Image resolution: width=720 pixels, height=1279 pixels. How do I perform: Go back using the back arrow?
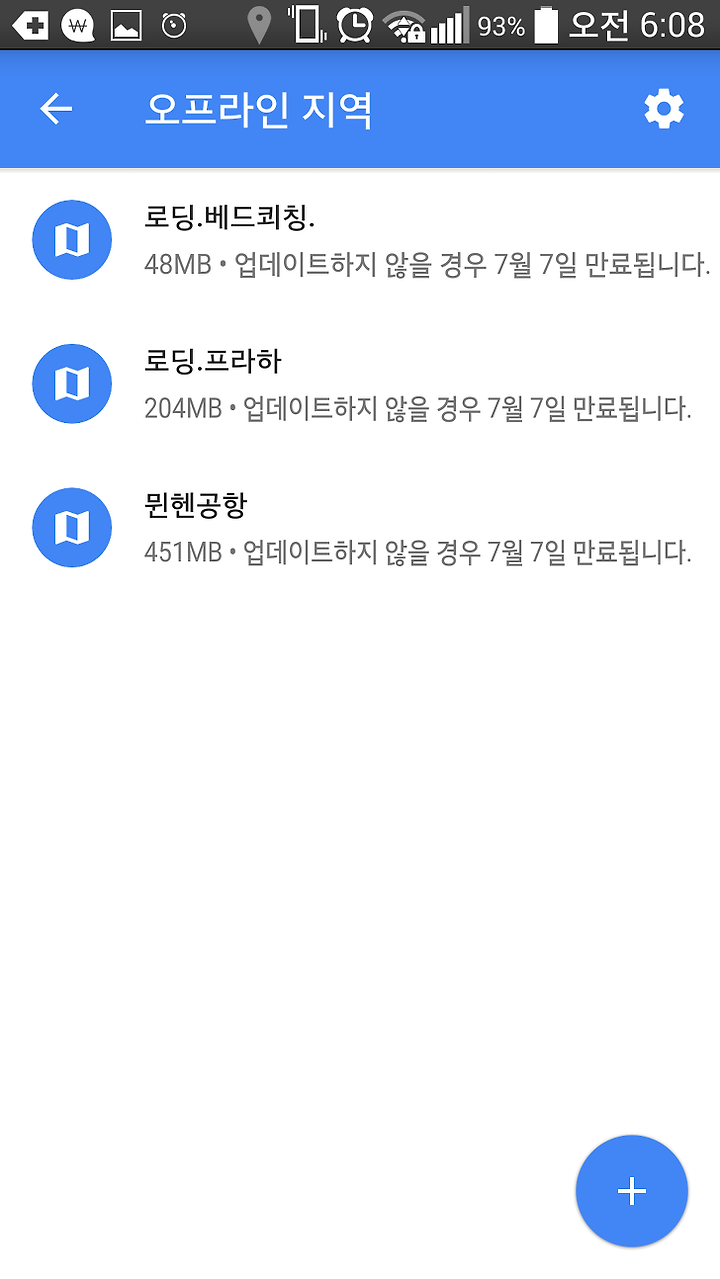pos(56,109)
